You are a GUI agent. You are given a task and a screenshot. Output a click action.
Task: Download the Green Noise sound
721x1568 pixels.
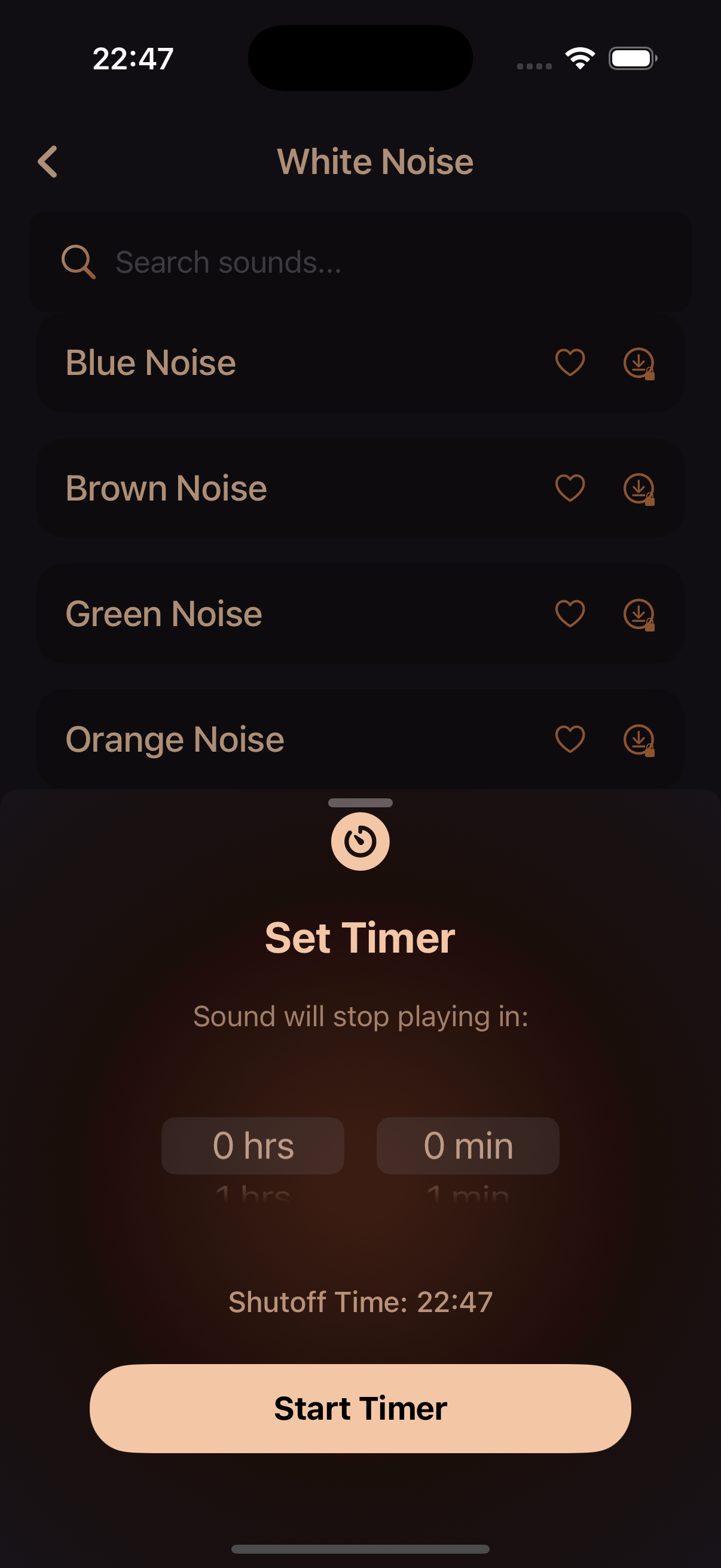pyautogui.click(x=638, y=614)
